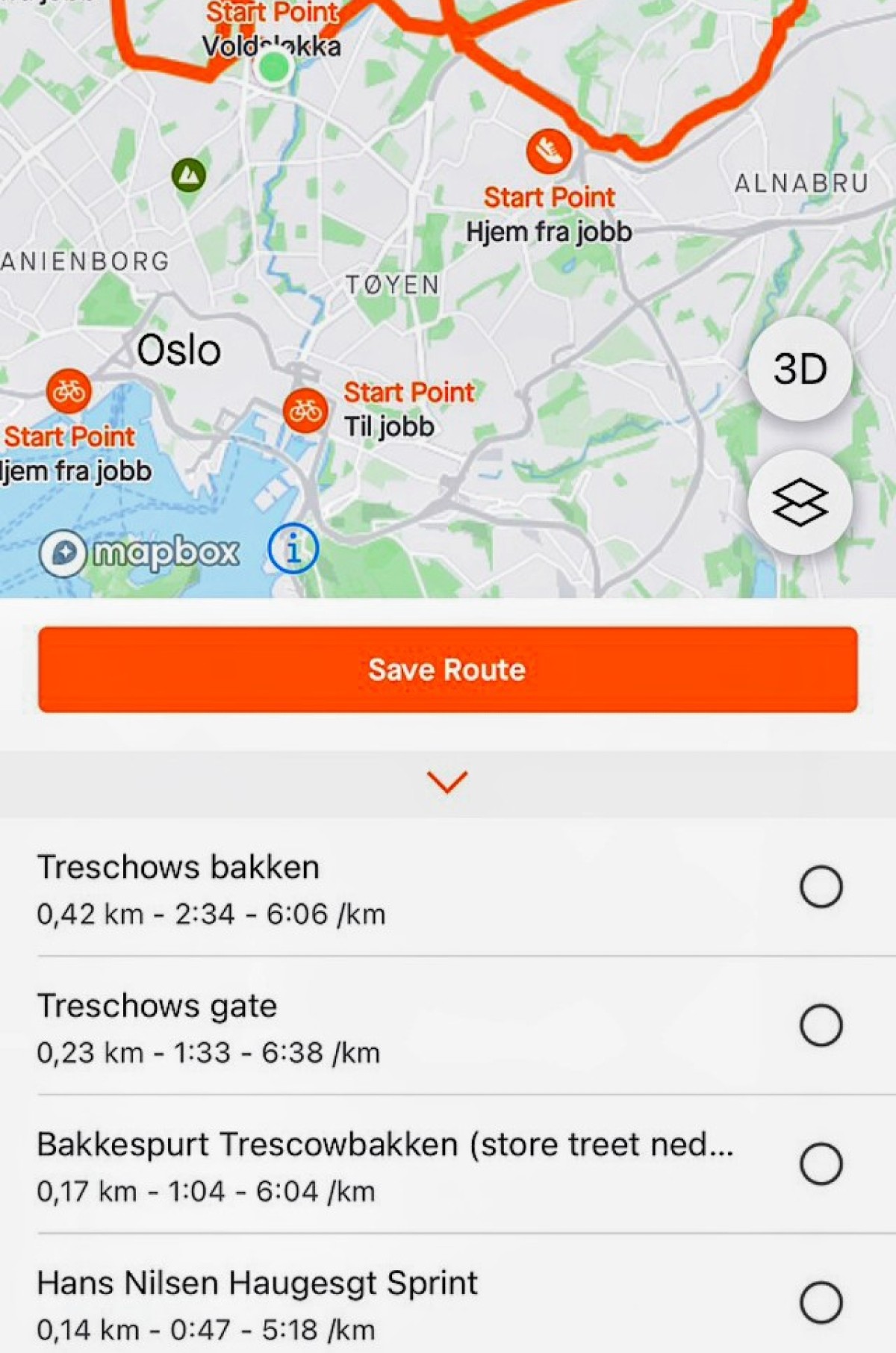Select Bakkespurt Trescowbakken segment
896x1353 pixels.
tap(821, 1163)
